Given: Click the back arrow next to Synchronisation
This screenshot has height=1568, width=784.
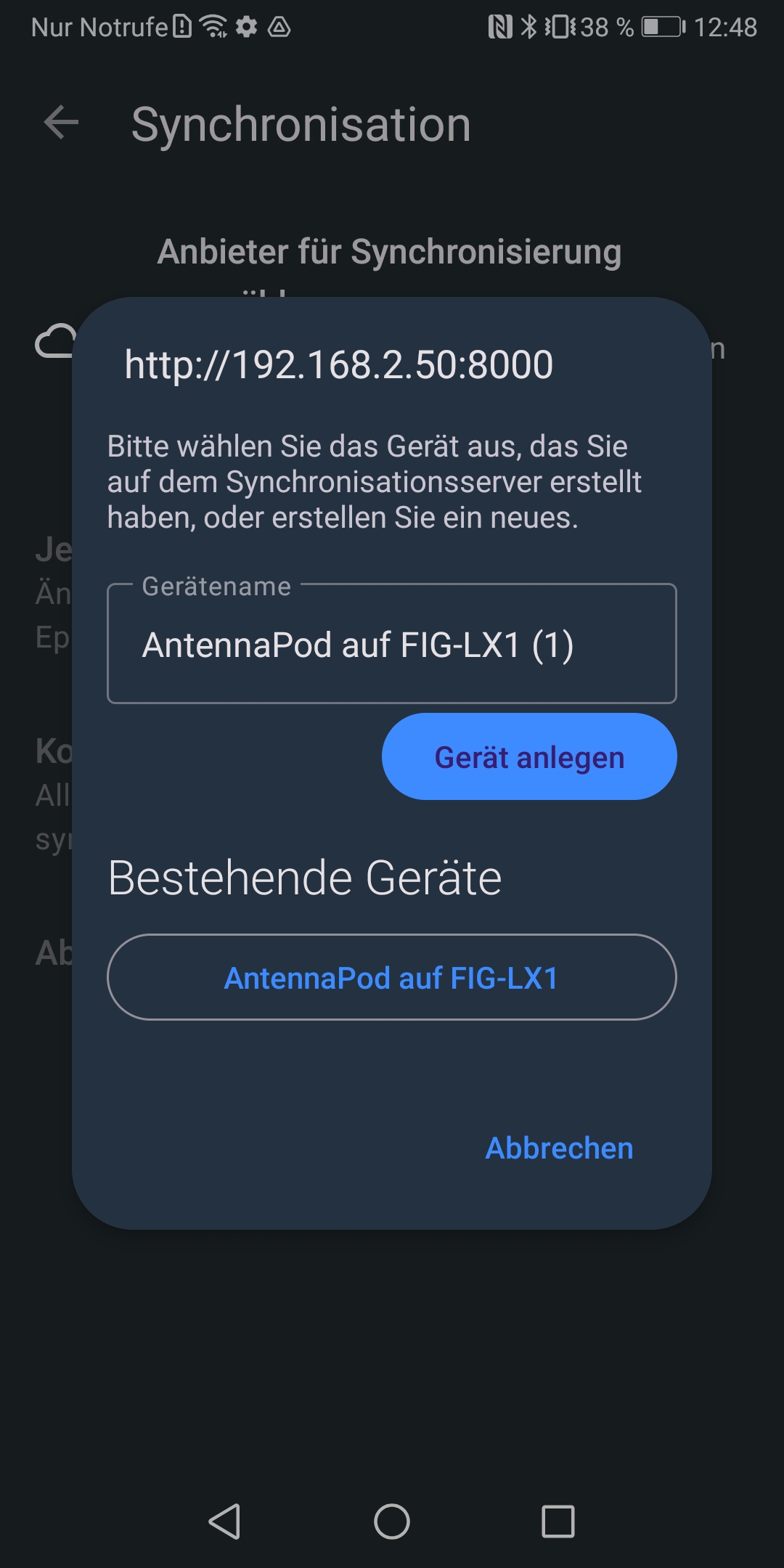Looking at the screenshot, I should (62, 123).
